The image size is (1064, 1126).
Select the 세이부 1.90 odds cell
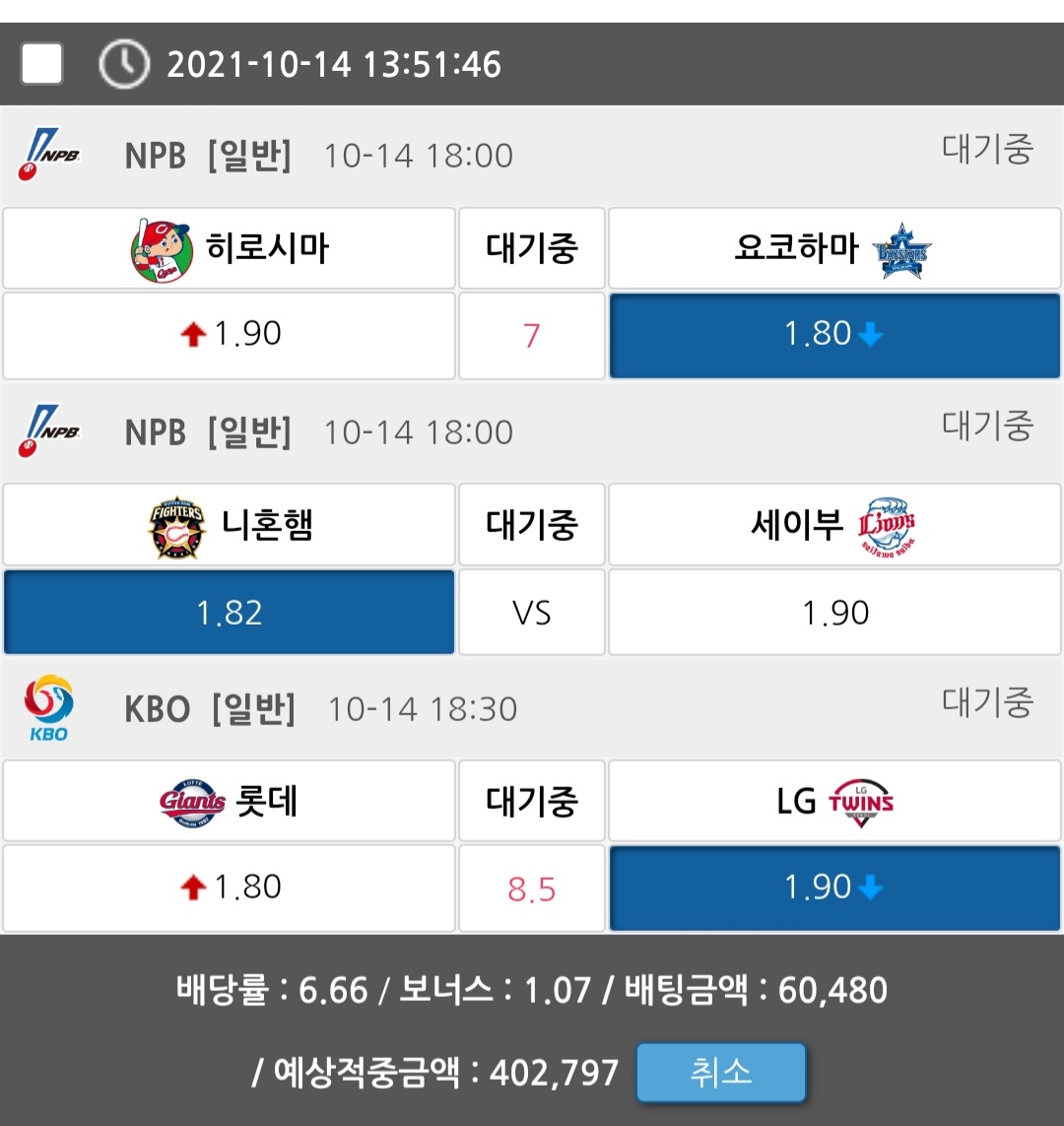[834, 613]
